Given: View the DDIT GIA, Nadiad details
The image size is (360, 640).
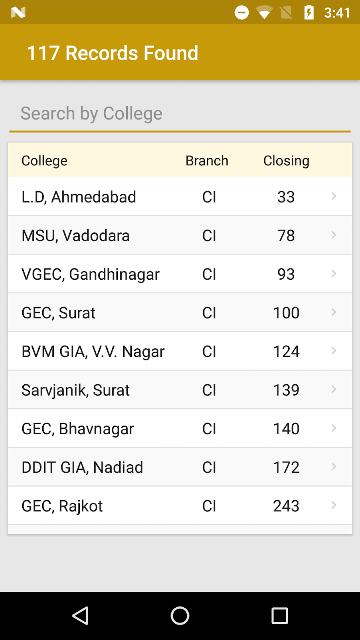Looking at the screenshot, I should coord(180,467).
